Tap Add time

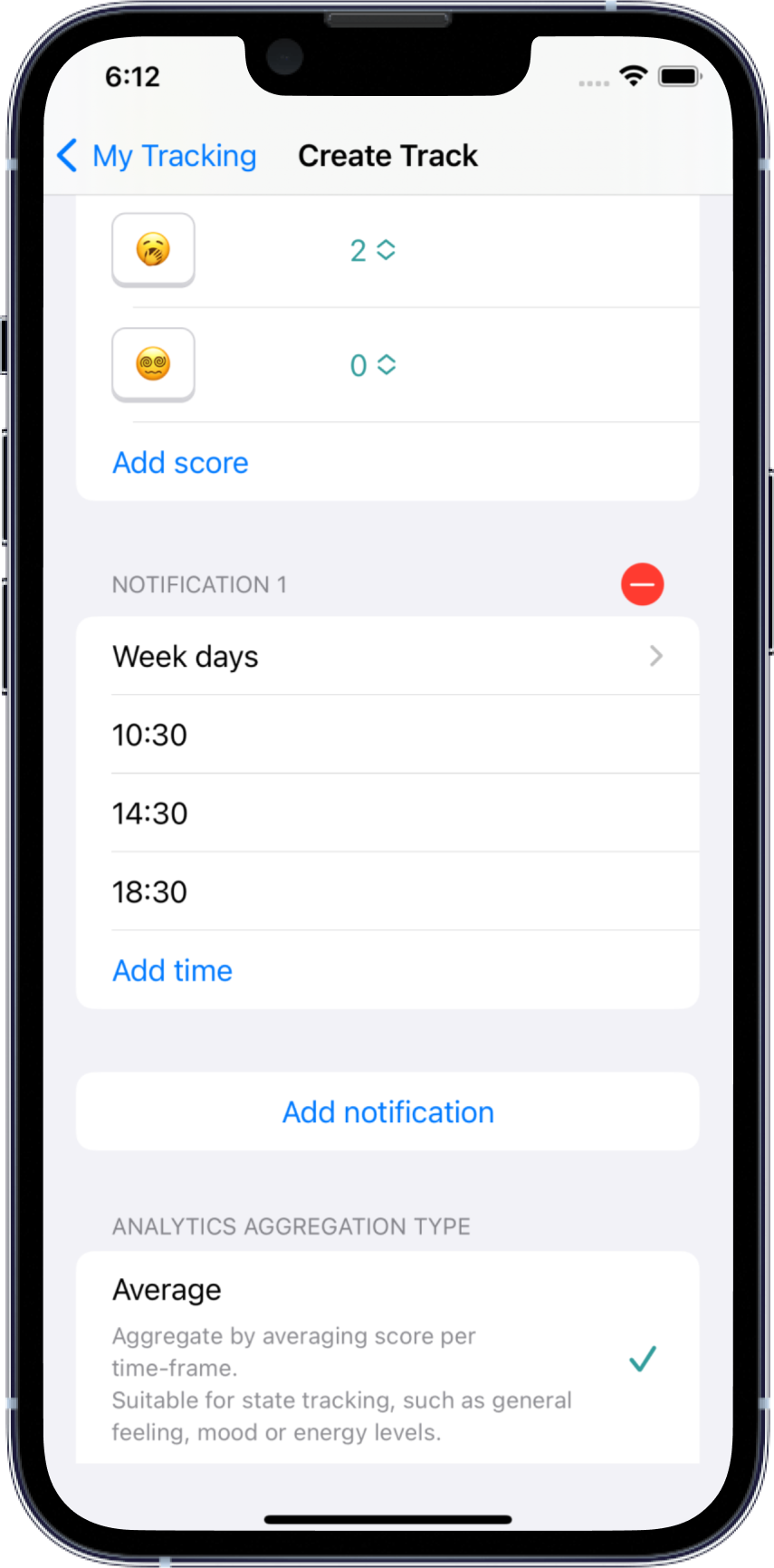[x=172, y=970]
